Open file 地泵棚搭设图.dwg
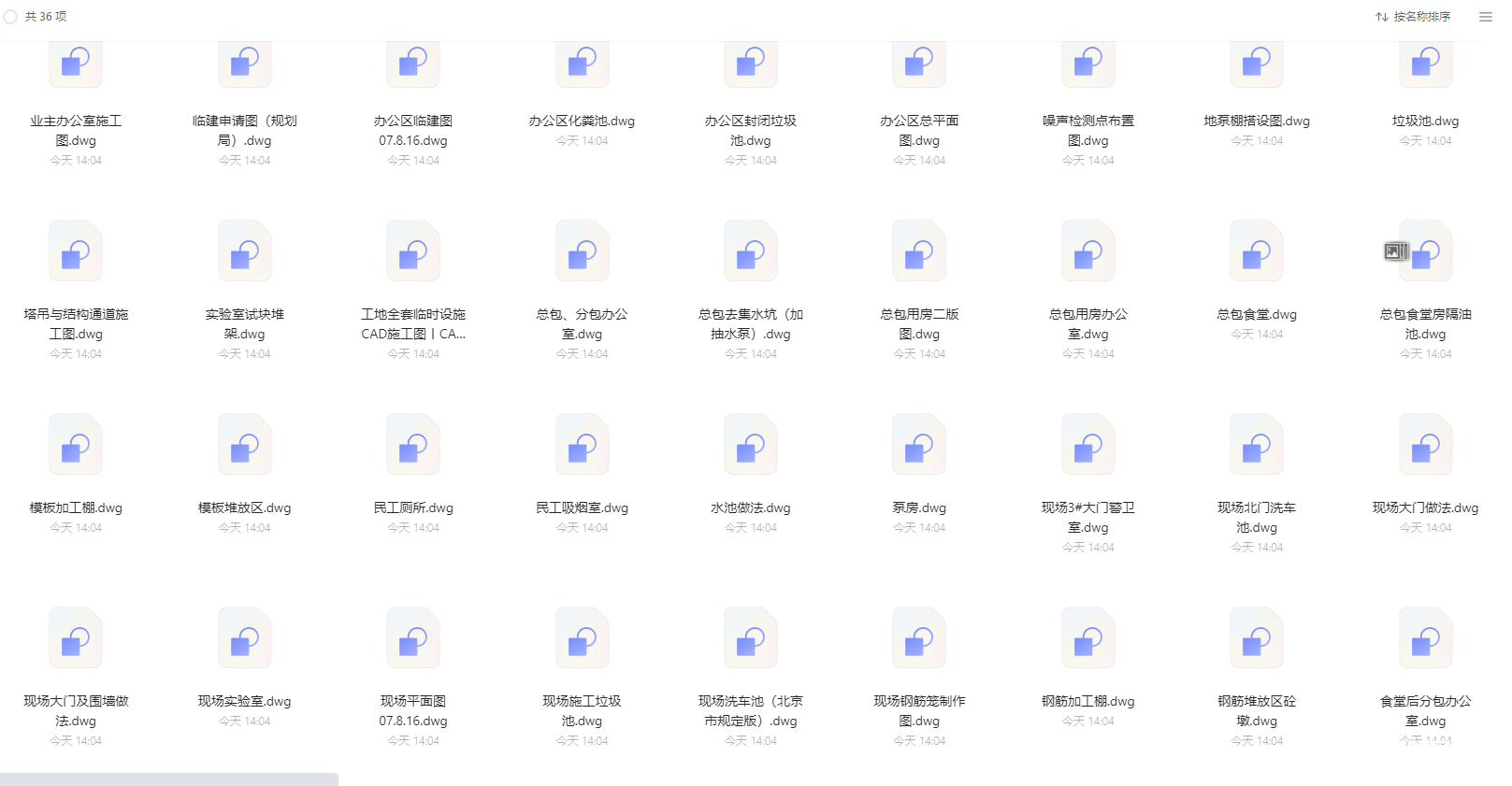The height and width of the screenshot is (786, 1512). point(1256,65)
